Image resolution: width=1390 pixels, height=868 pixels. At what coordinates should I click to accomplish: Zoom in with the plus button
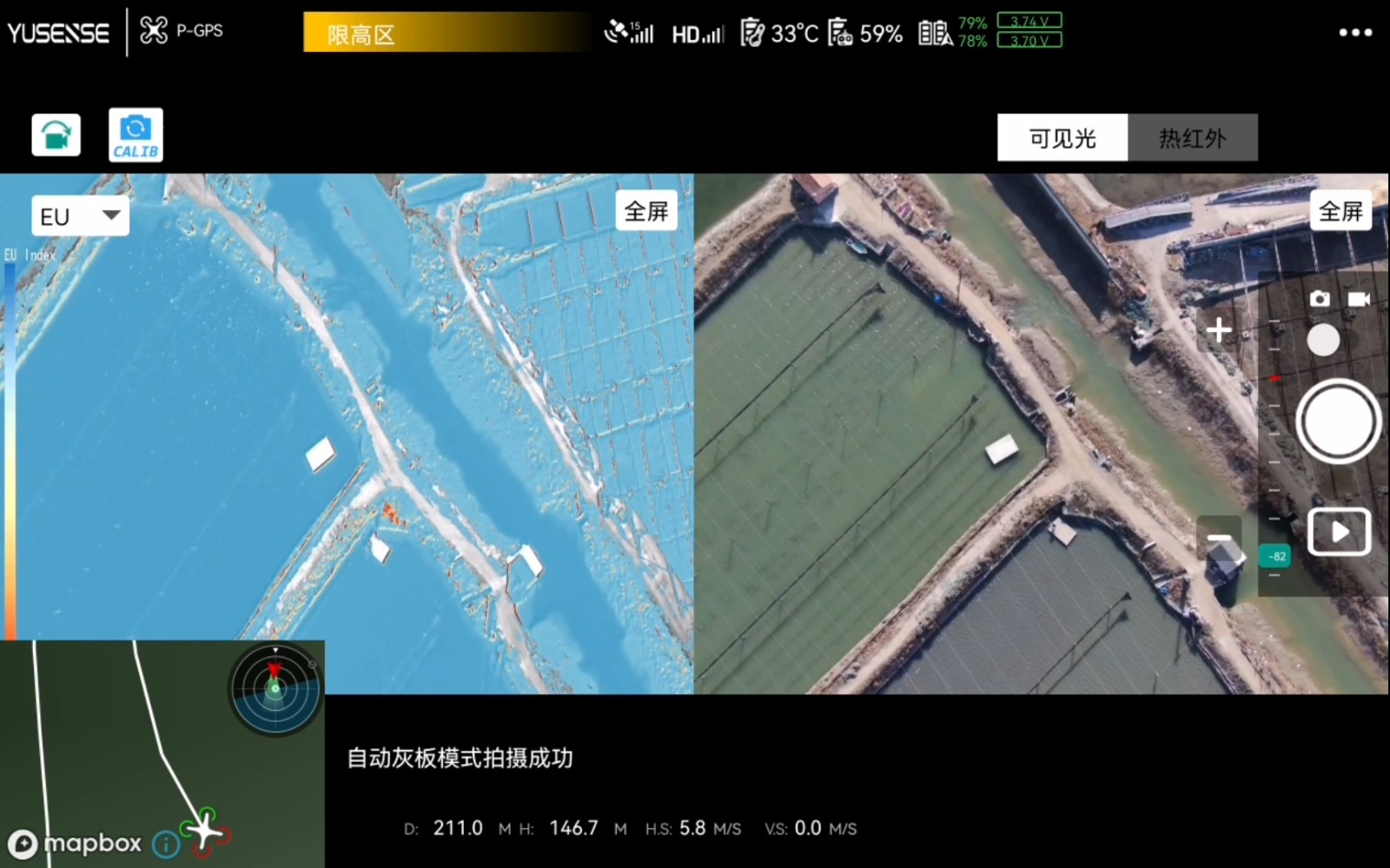tap(1219, 330)
